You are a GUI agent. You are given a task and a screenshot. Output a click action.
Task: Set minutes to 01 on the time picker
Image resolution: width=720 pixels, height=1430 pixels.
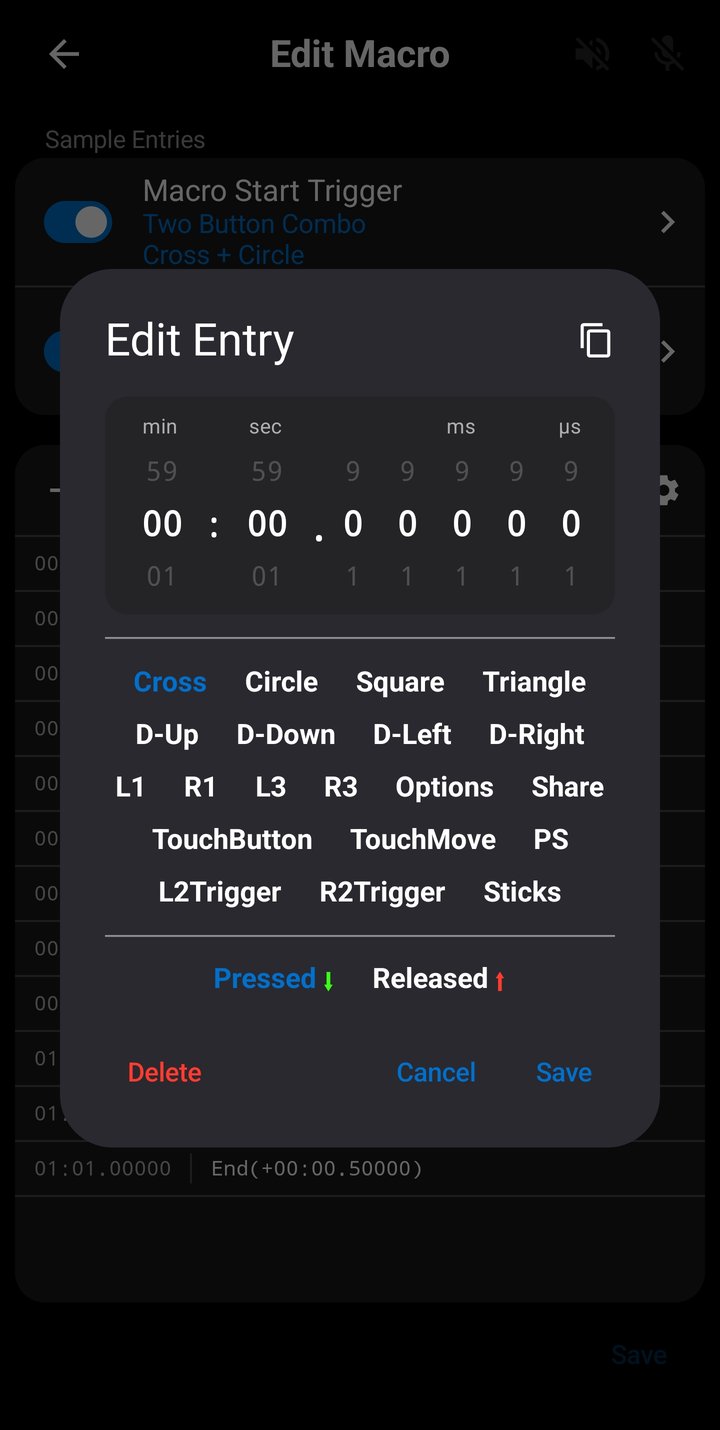(160, 576)
